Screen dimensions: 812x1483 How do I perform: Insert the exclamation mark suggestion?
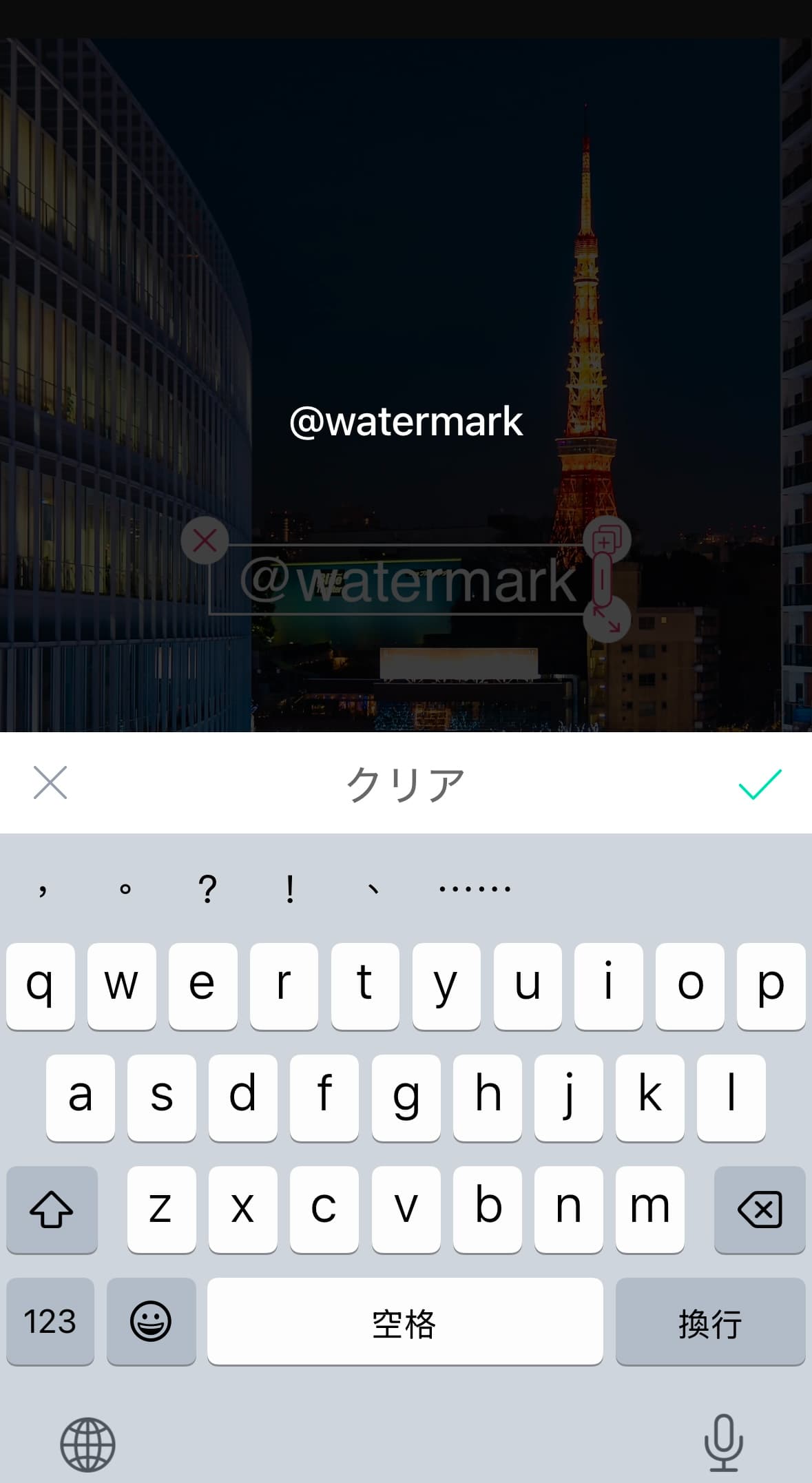[290, 889]
